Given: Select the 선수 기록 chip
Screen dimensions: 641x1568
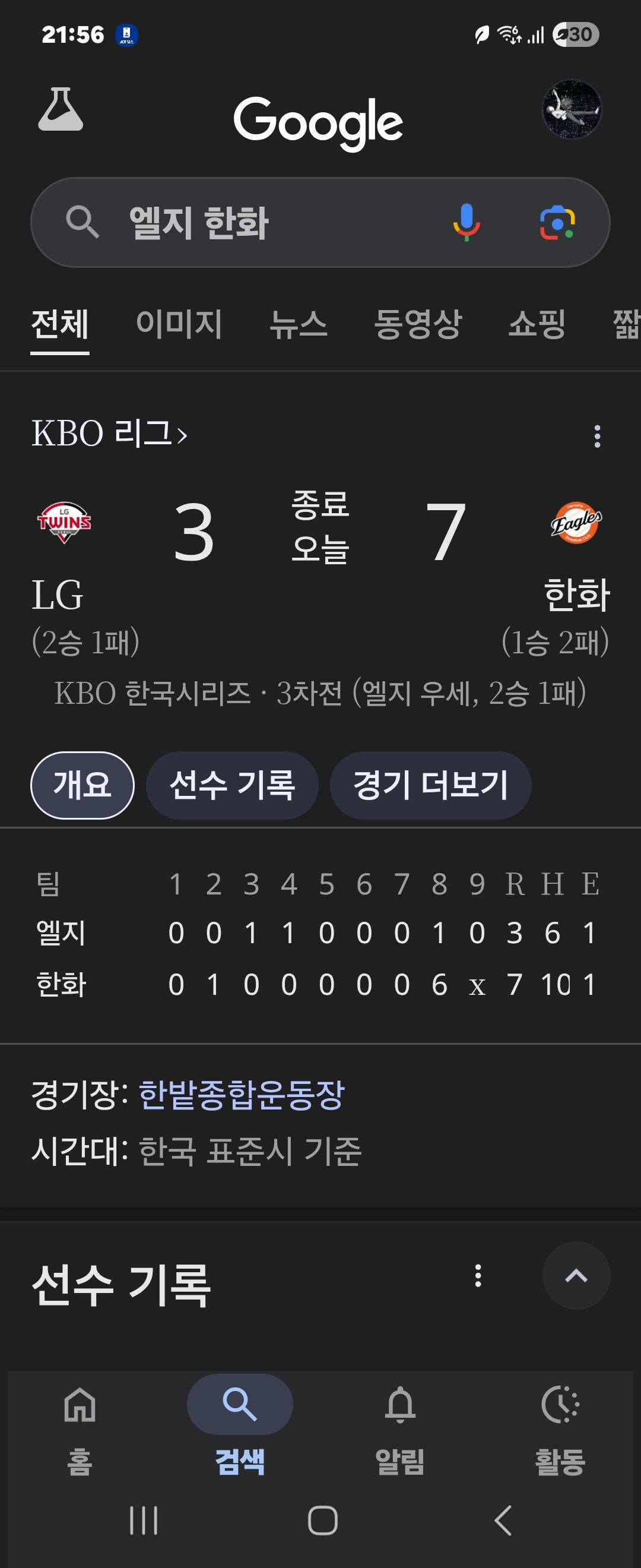Looking at the screenshot, I should pos(231,785).
